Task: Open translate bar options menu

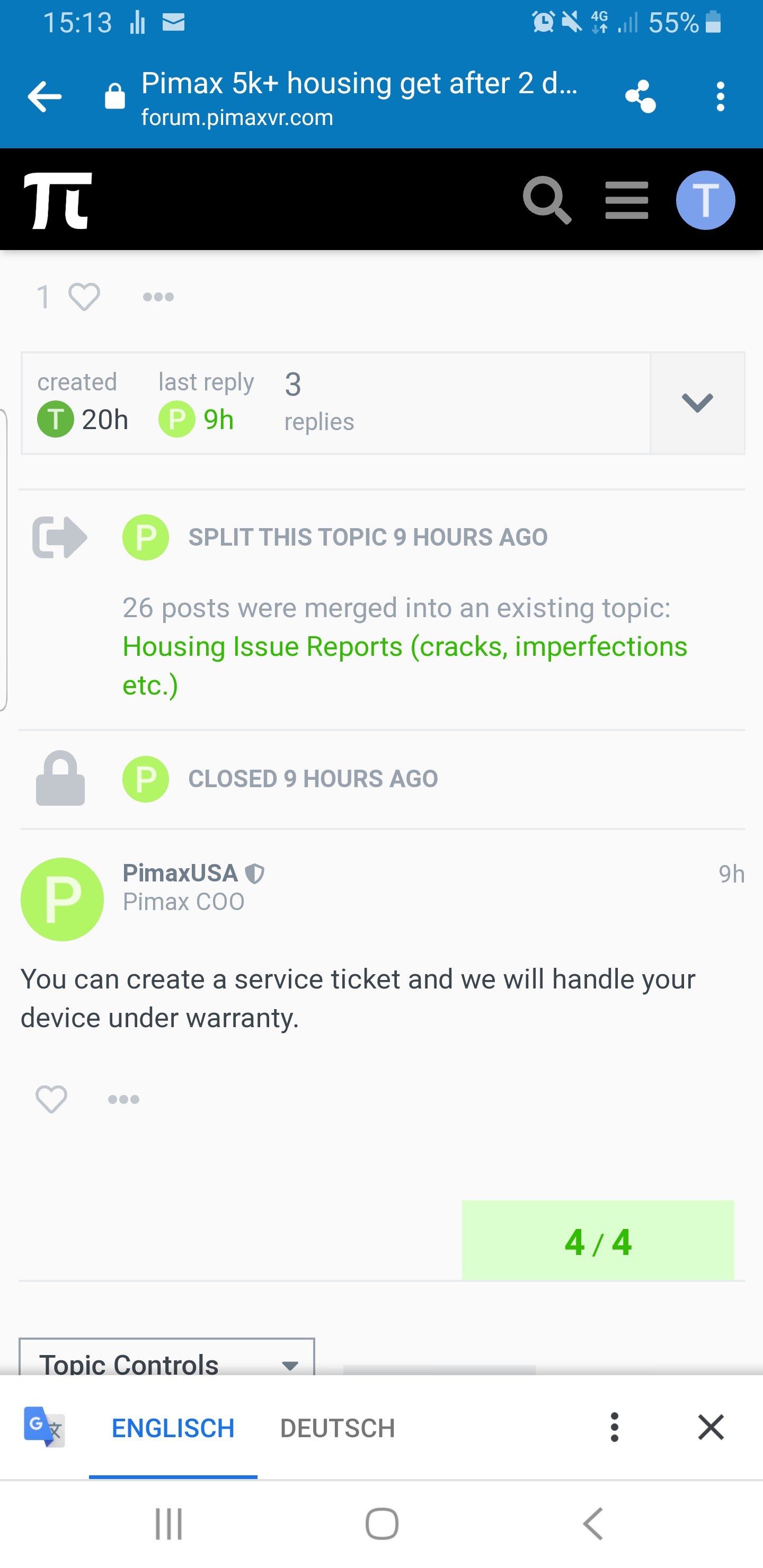Action: (x=615, y=1428)
